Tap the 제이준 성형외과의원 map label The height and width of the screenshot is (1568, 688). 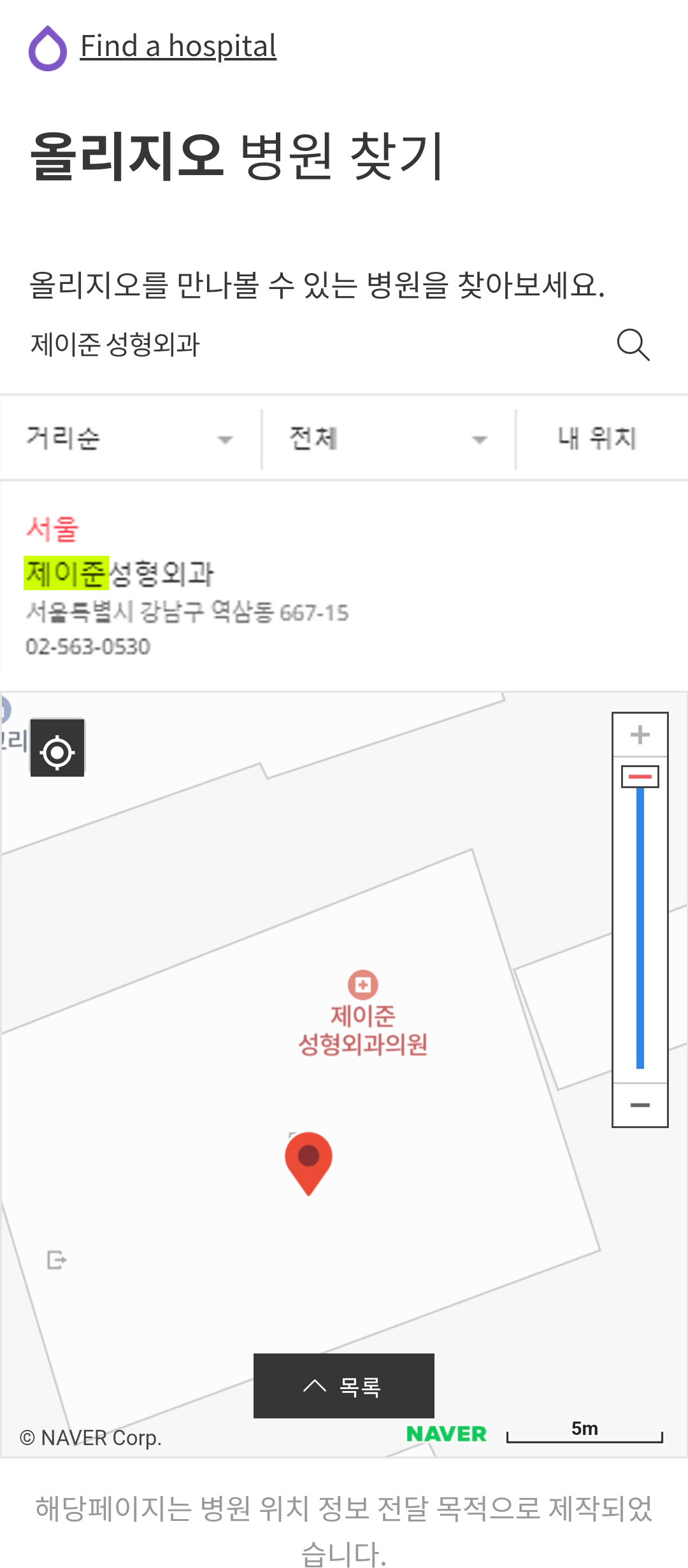pos(362,1028)
